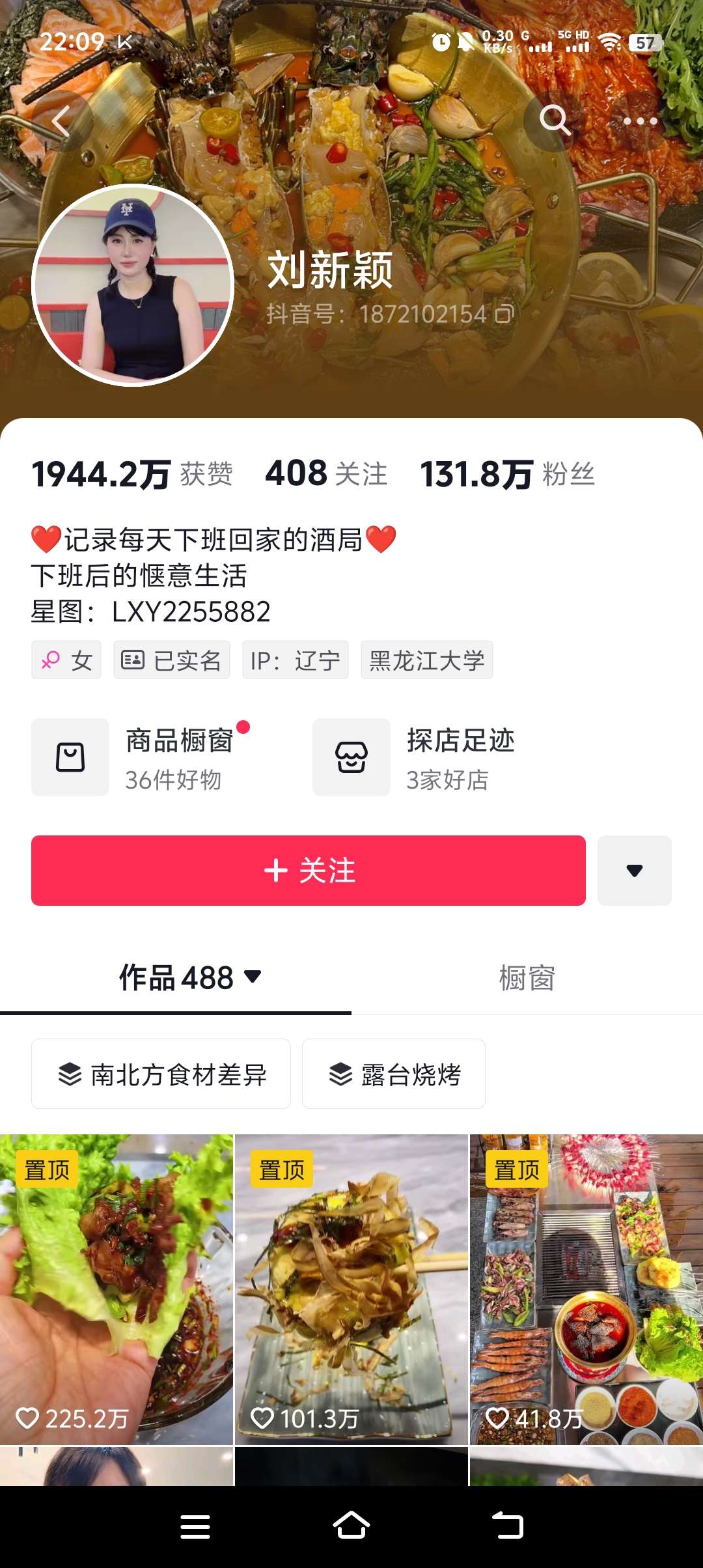Play the pinned video with 41.8万 likes
This screenshot has height=1568, width=703.
coord(586,1289)
